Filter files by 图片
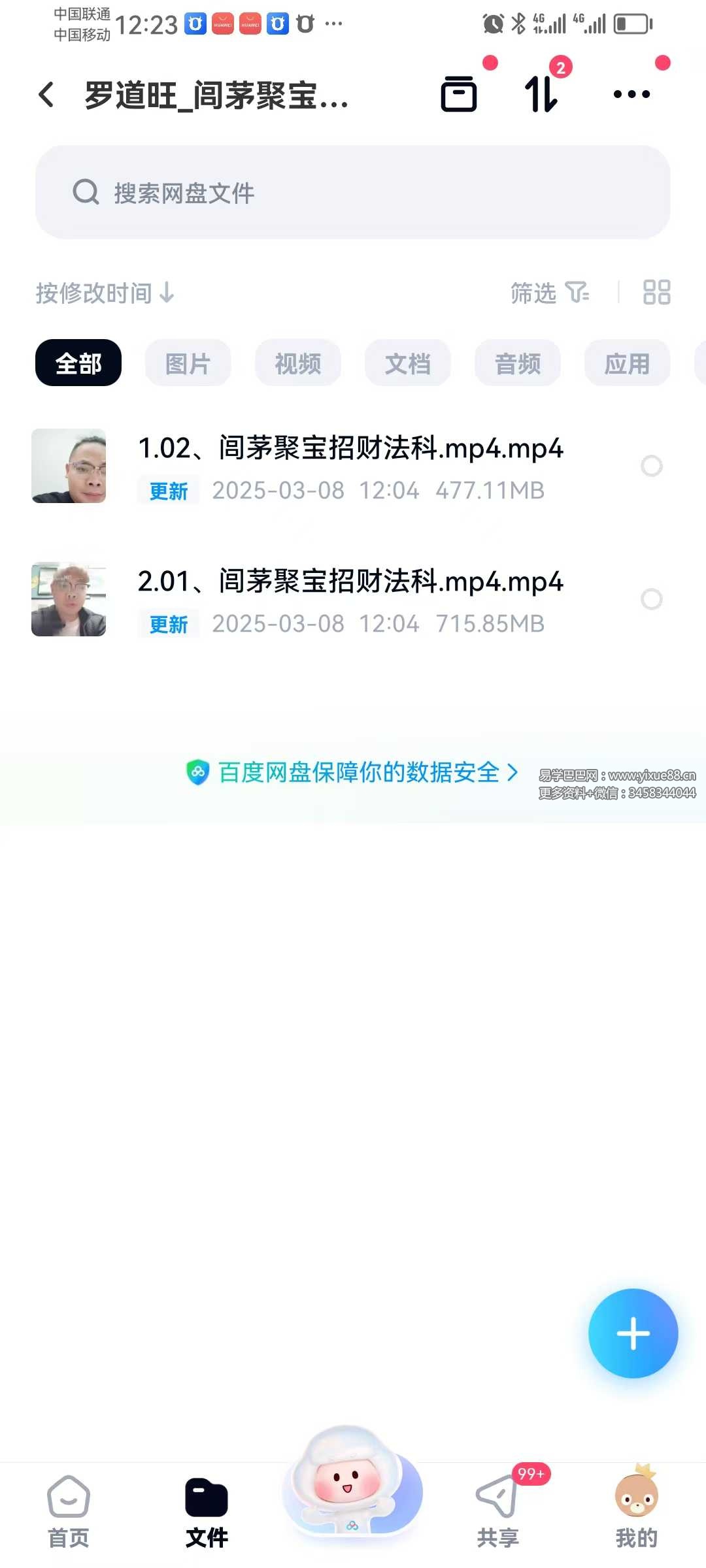This screenshot has width=706, height=1568. (x=188, y=363)
